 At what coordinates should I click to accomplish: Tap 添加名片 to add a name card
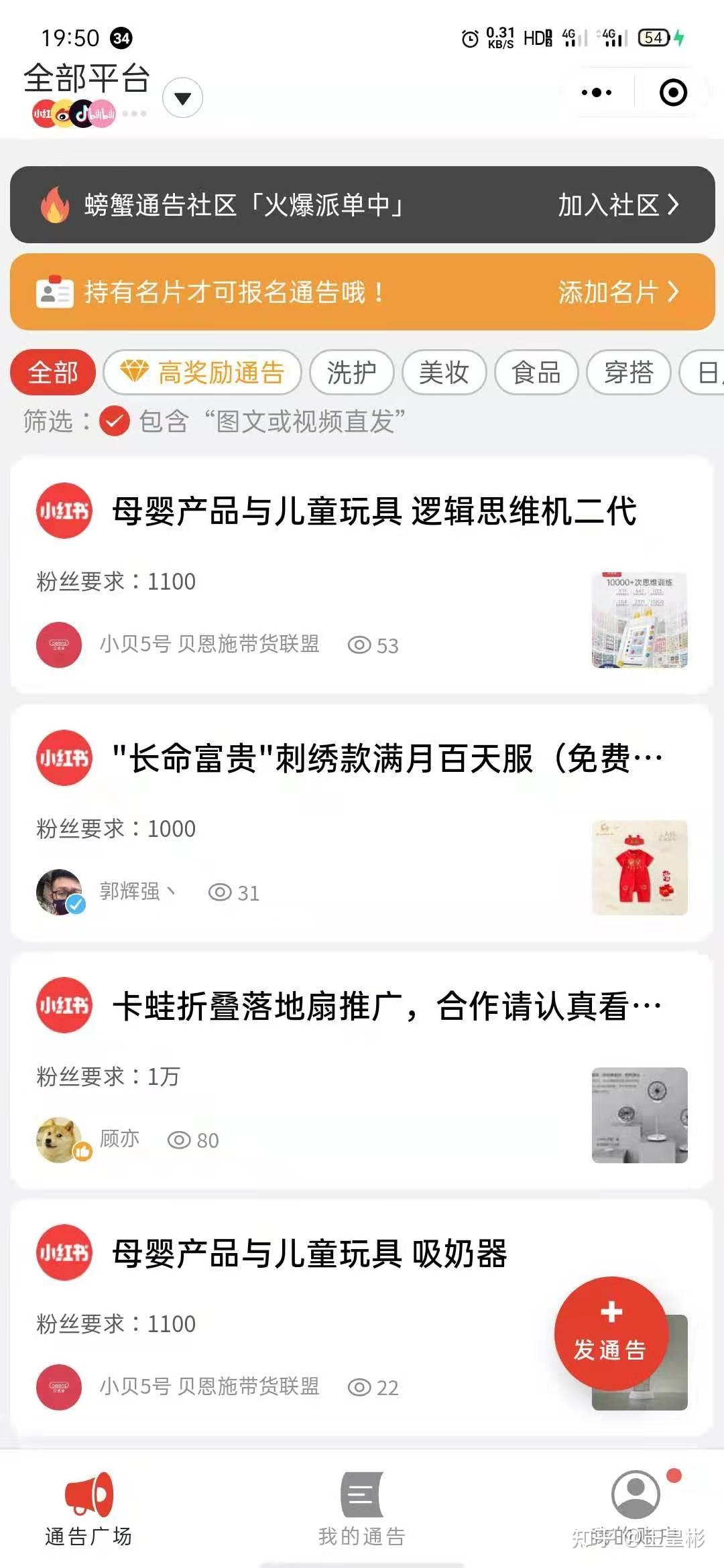pos(617,292)
